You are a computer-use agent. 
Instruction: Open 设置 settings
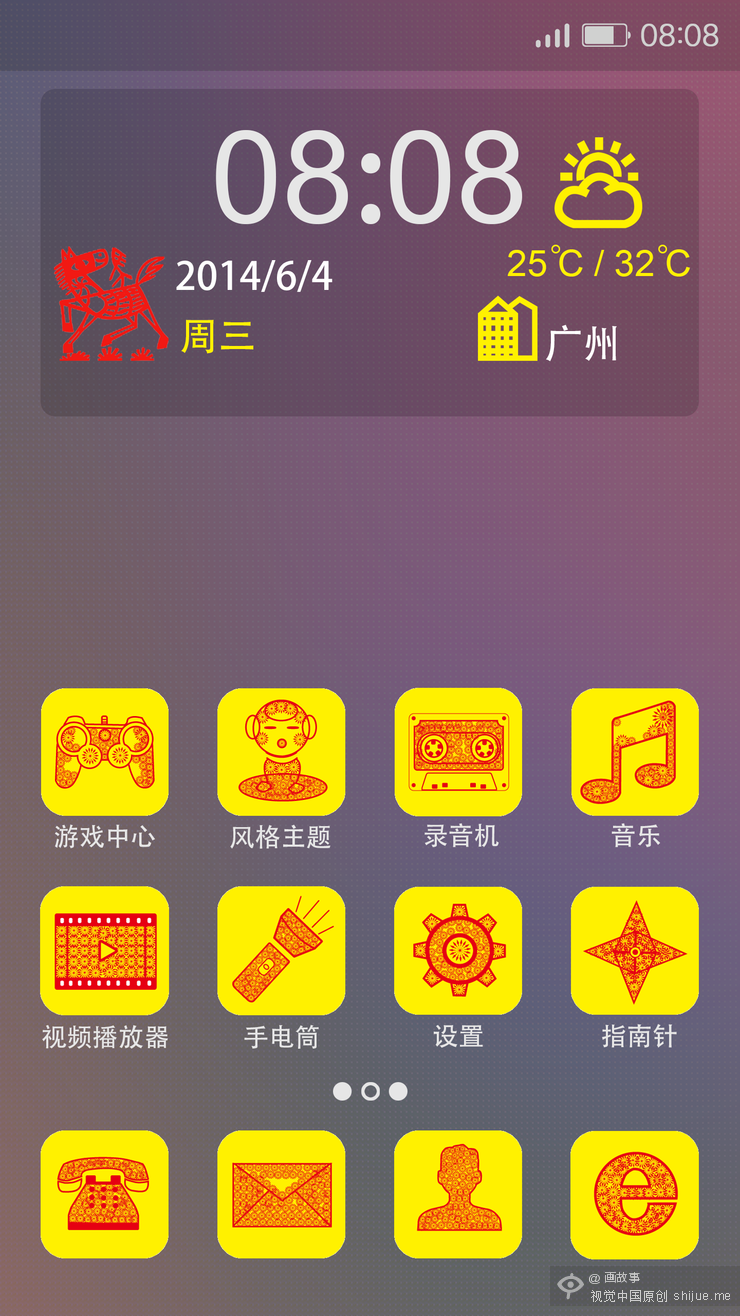458,950
